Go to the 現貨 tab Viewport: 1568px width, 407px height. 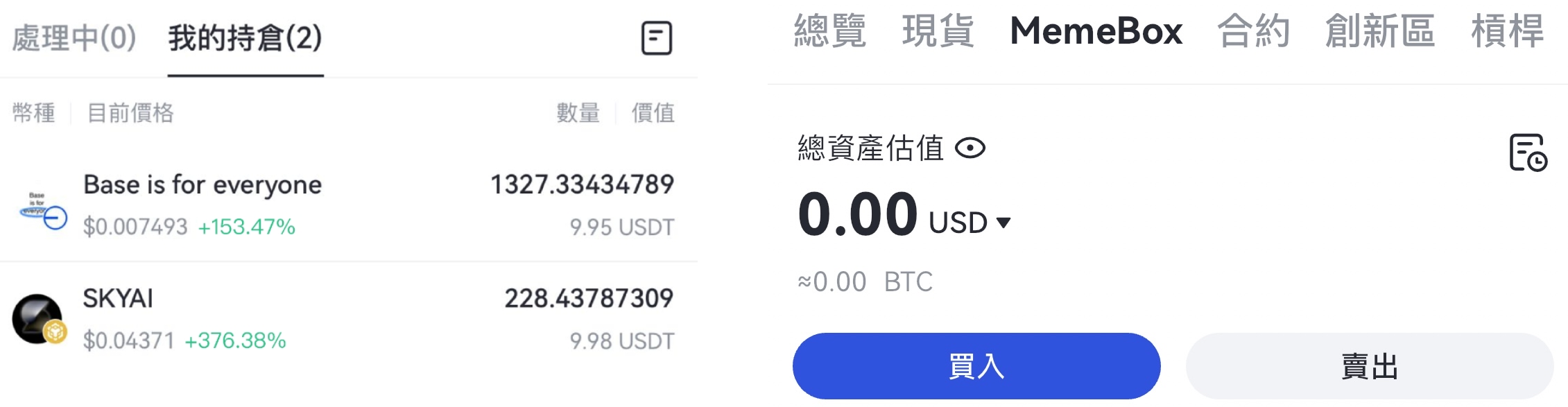coord(938,32)
